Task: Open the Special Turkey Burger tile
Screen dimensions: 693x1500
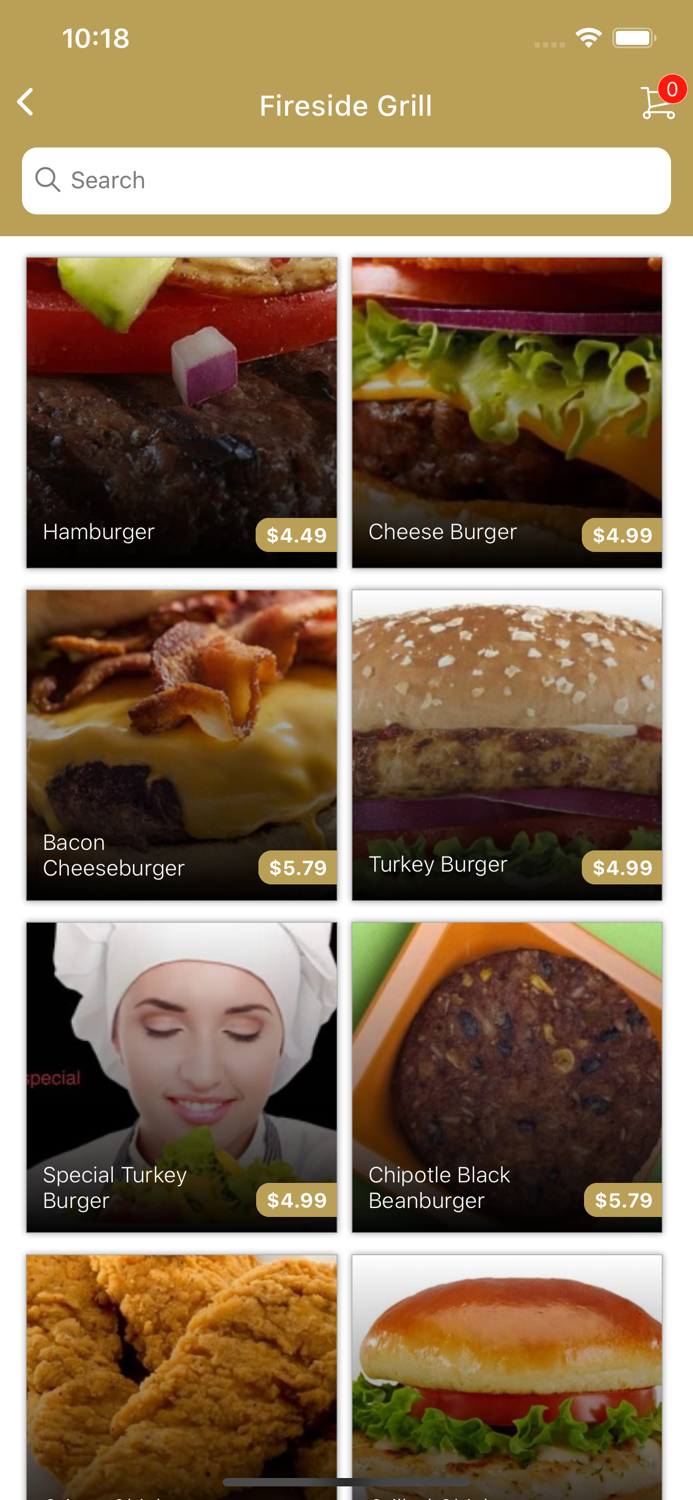Action: tap(182, 1077)
